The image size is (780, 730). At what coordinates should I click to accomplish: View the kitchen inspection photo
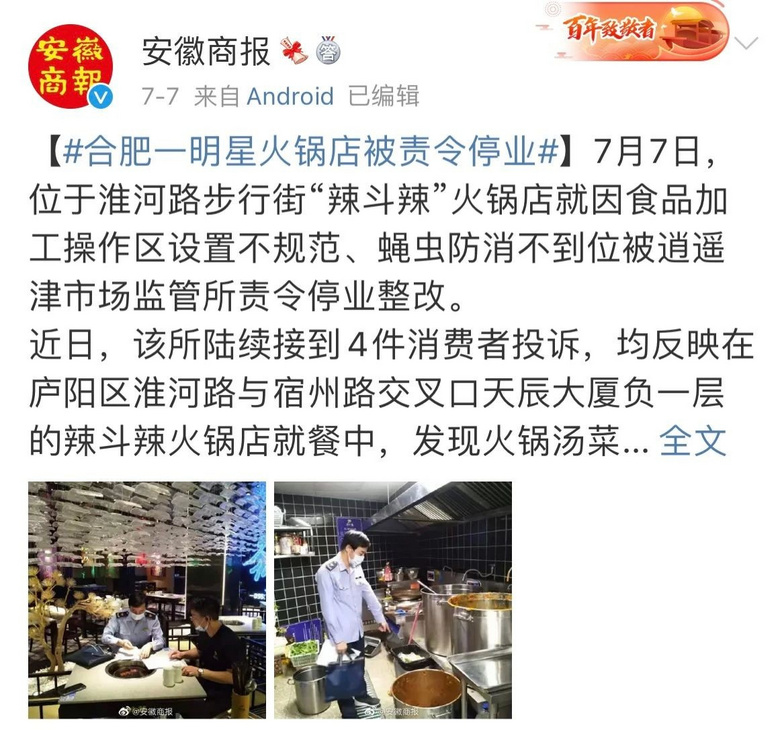393,599
